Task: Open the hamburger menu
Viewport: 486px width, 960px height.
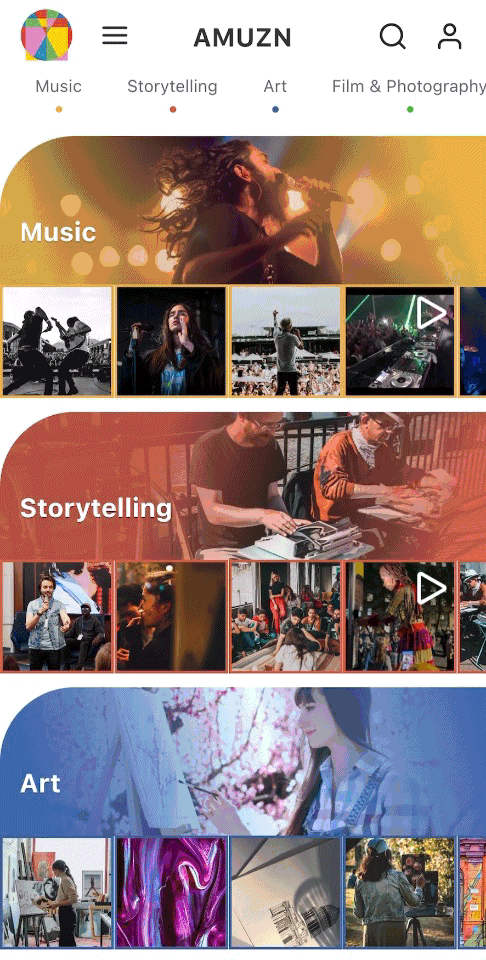Action: tap(115, 36)
